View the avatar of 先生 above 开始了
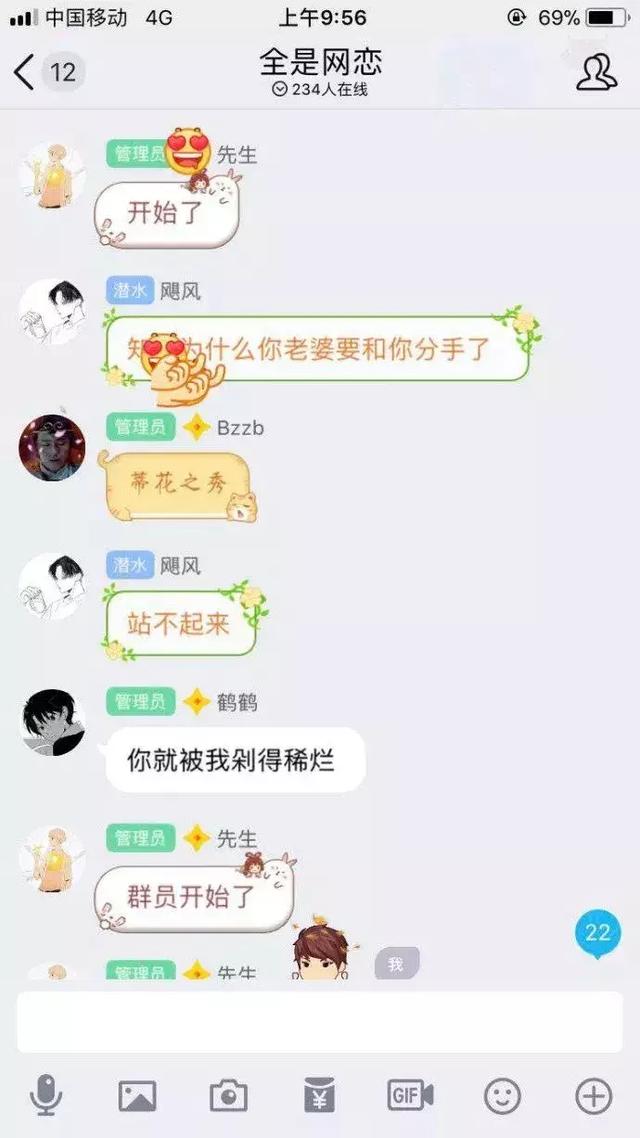The image size is (640, 1138). 52,174
